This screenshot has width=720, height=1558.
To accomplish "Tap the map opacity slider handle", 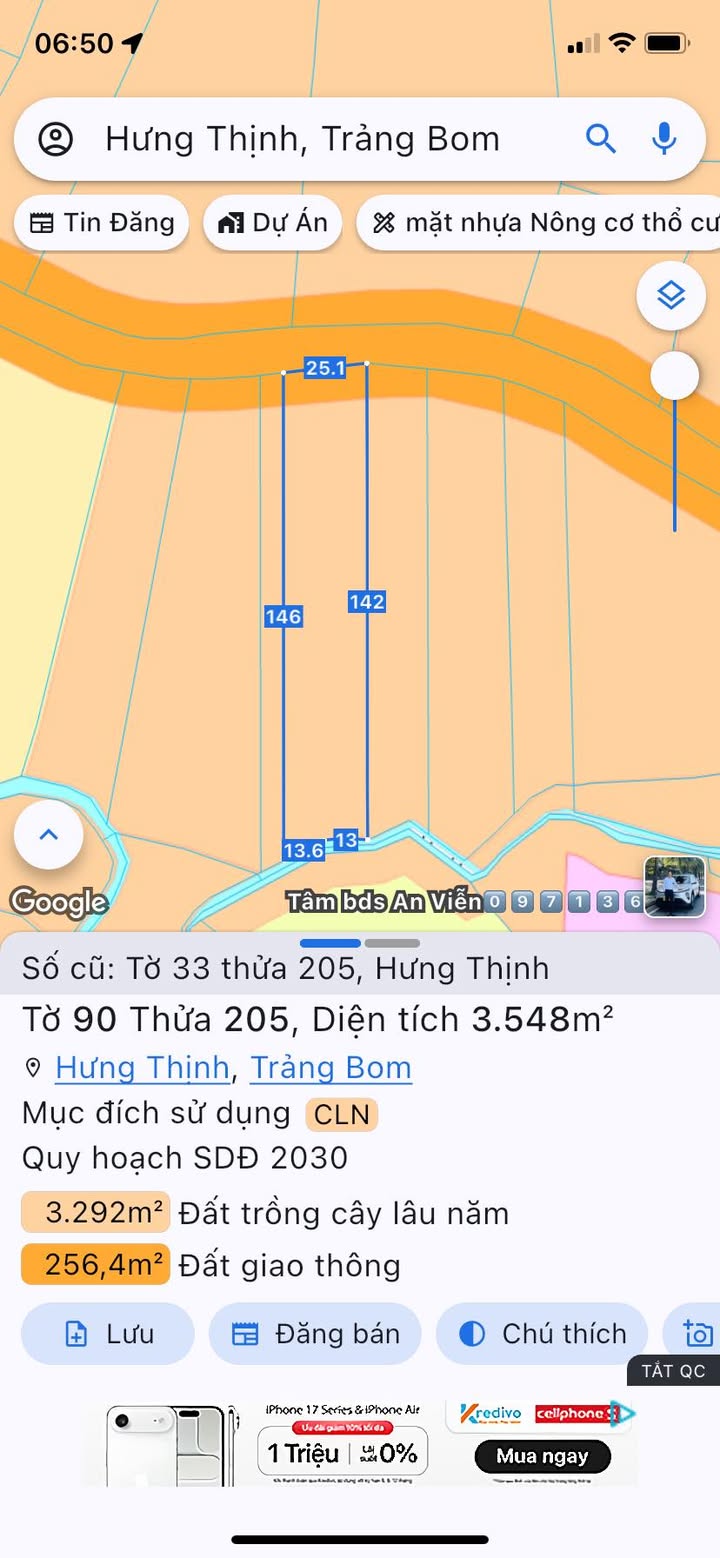I will click(x=674, y=376).
